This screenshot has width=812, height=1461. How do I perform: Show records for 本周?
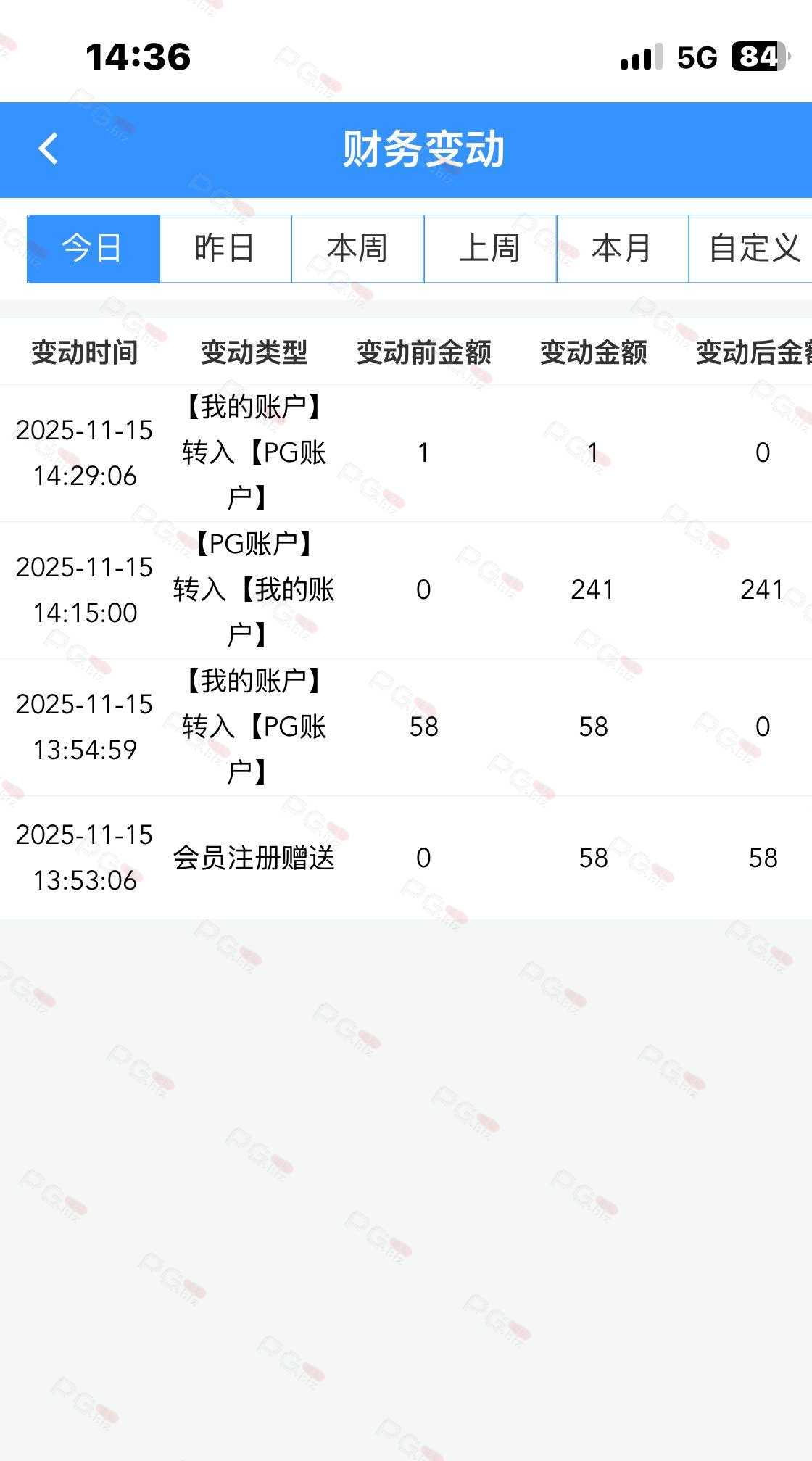[x=357, y=249]
